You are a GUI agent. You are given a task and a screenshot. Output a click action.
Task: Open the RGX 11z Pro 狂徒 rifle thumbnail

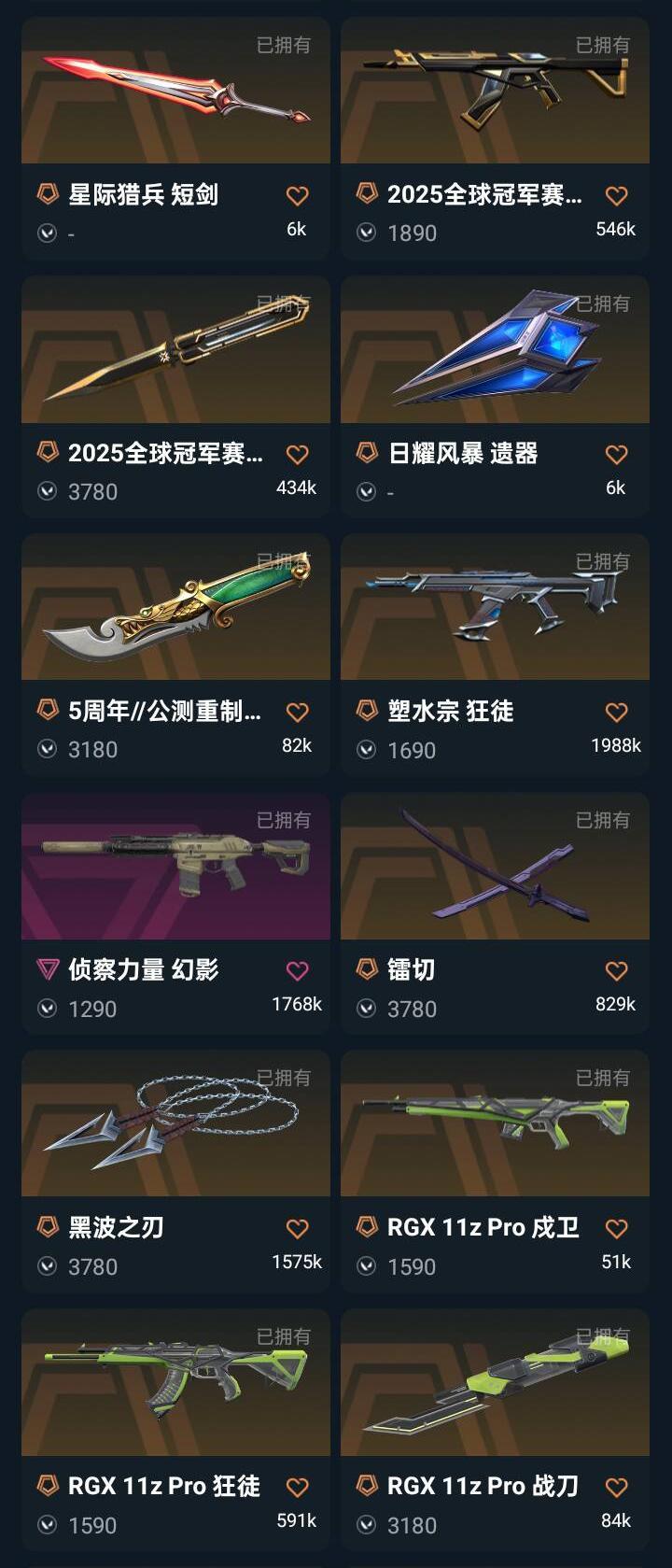(175, 1385)
